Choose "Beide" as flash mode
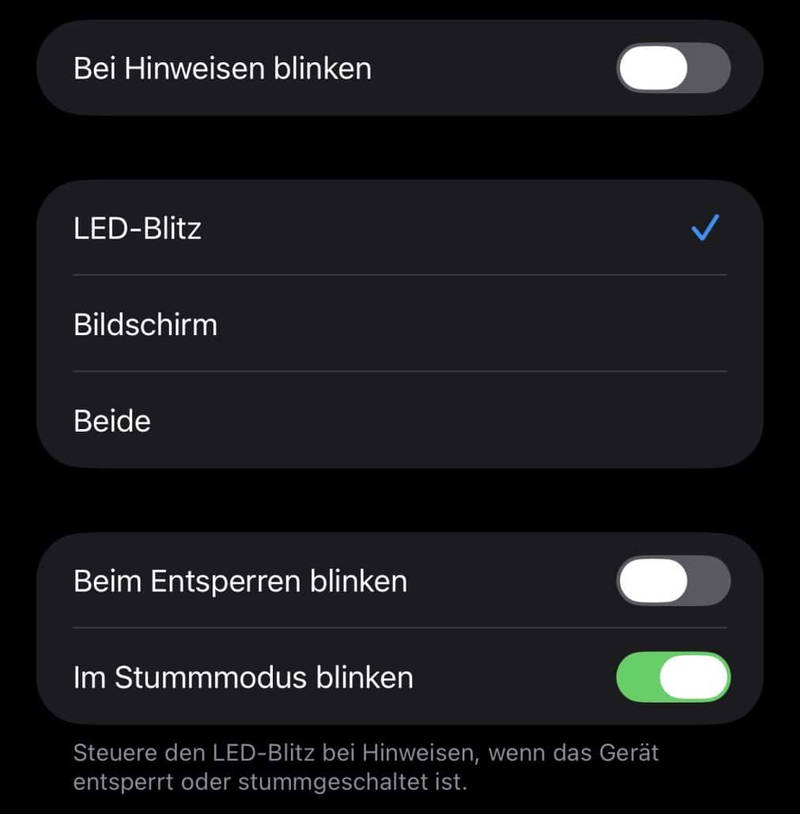800x814 pixels. point(110,421)
